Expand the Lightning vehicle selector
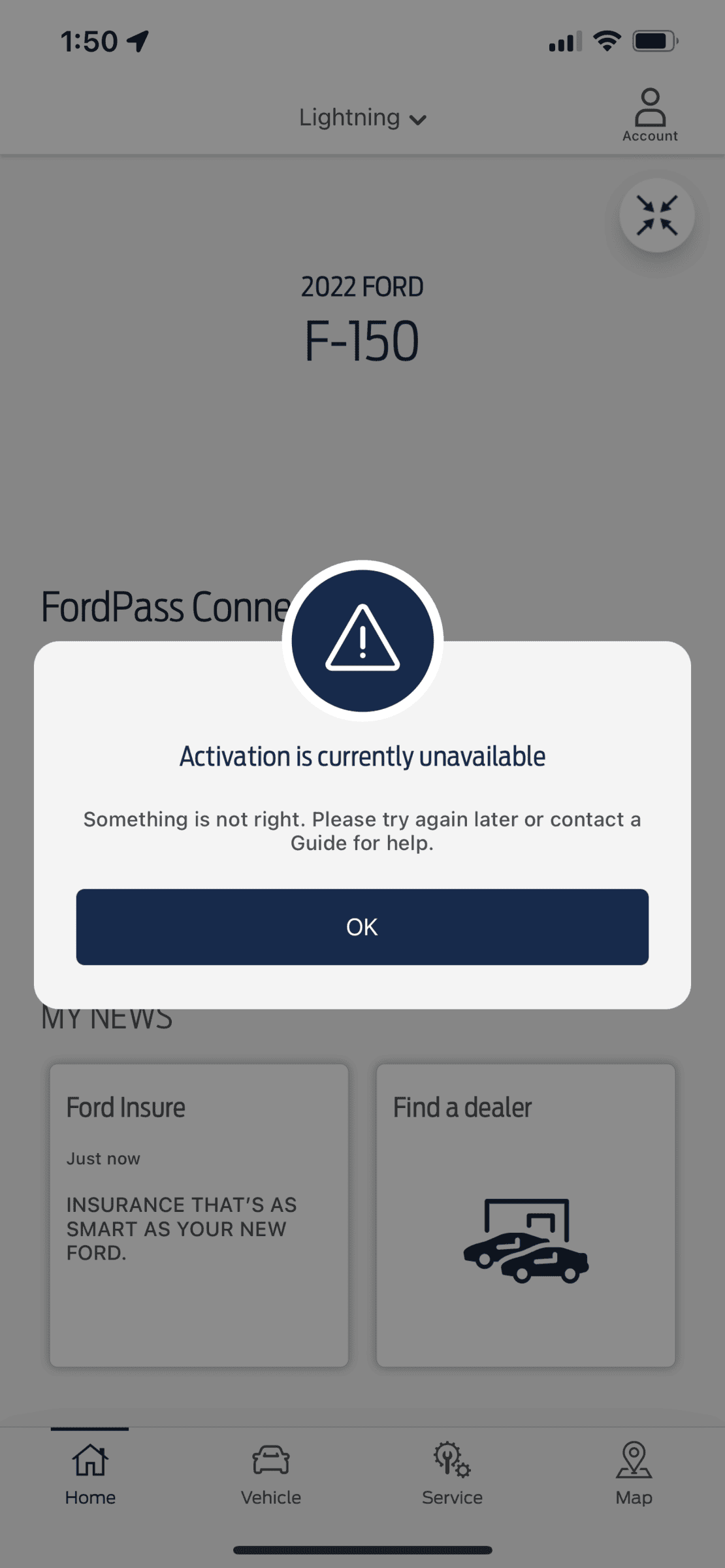The image size is (725, 1568). tap(362, 118)
